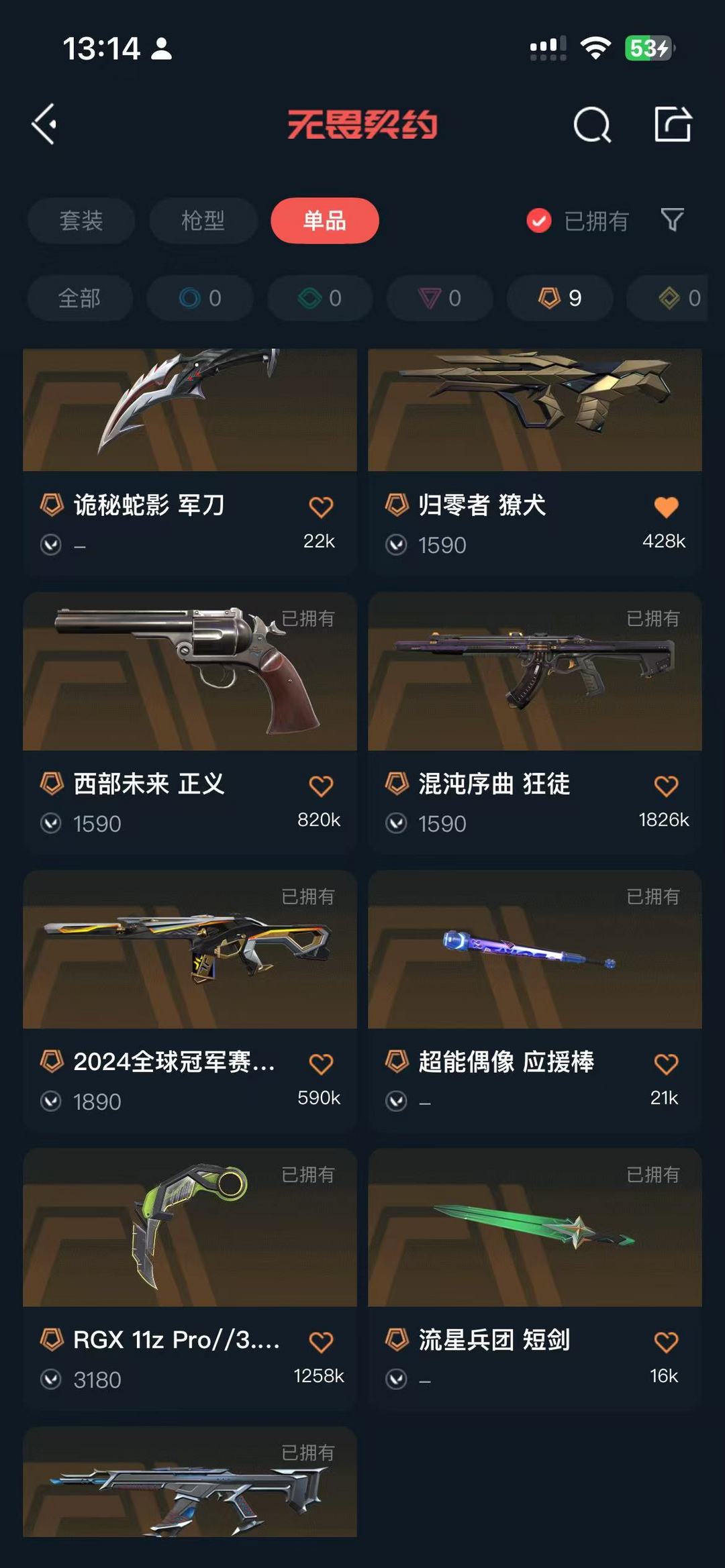Viewport: 725px width, 1568px height.
Task: Open the search icon
Action: 592,125
